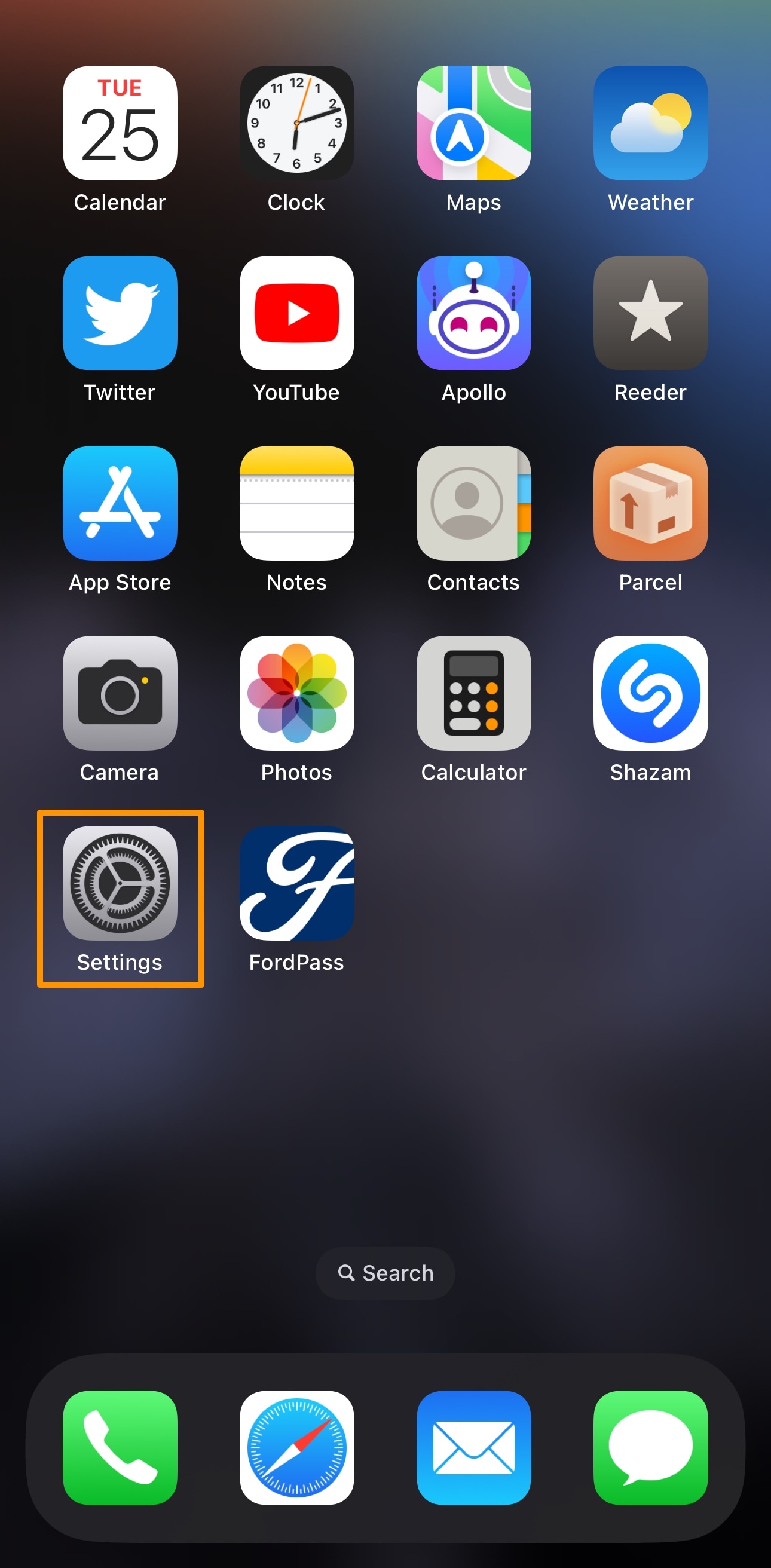Launch the YouTube app

tap(296, 313)
